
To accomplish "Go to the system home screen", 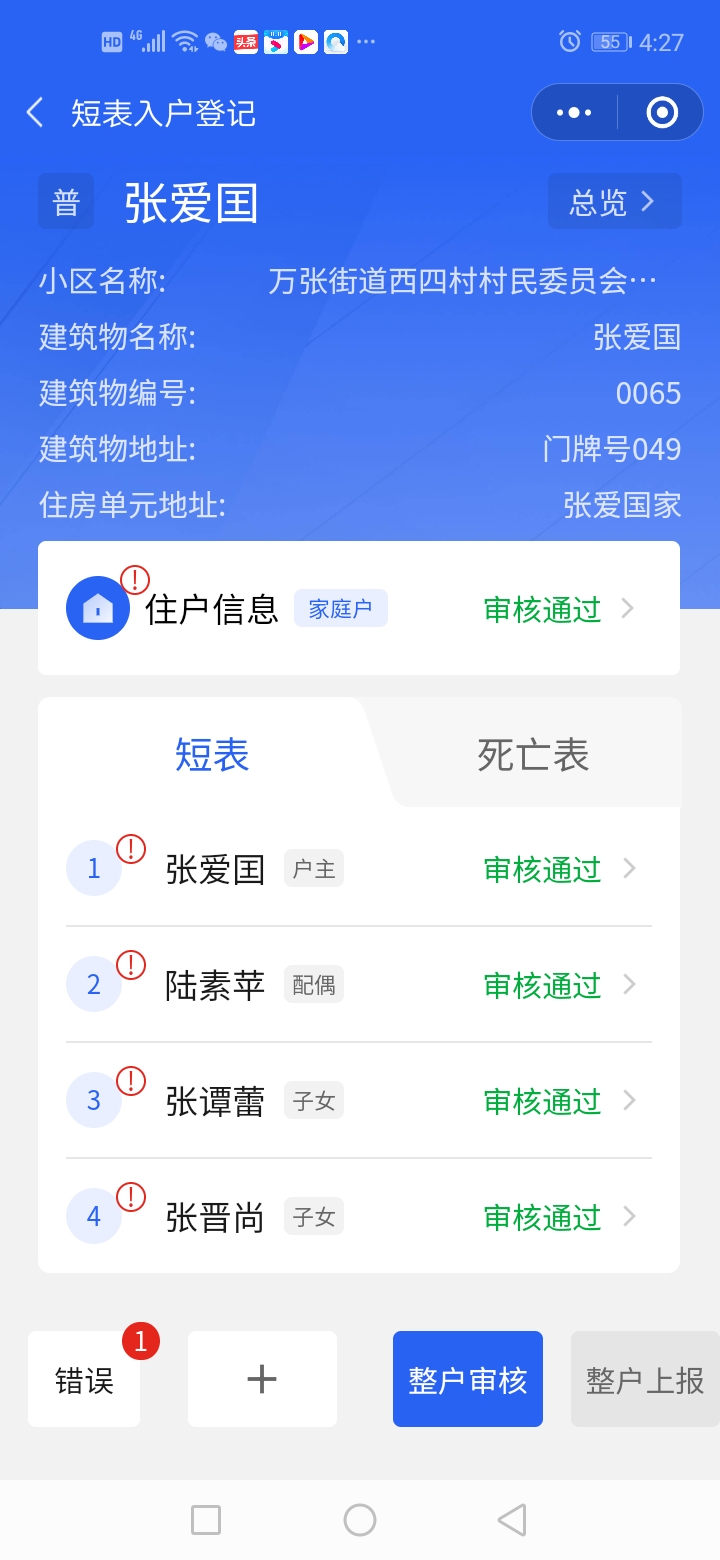I will 359,1520.
